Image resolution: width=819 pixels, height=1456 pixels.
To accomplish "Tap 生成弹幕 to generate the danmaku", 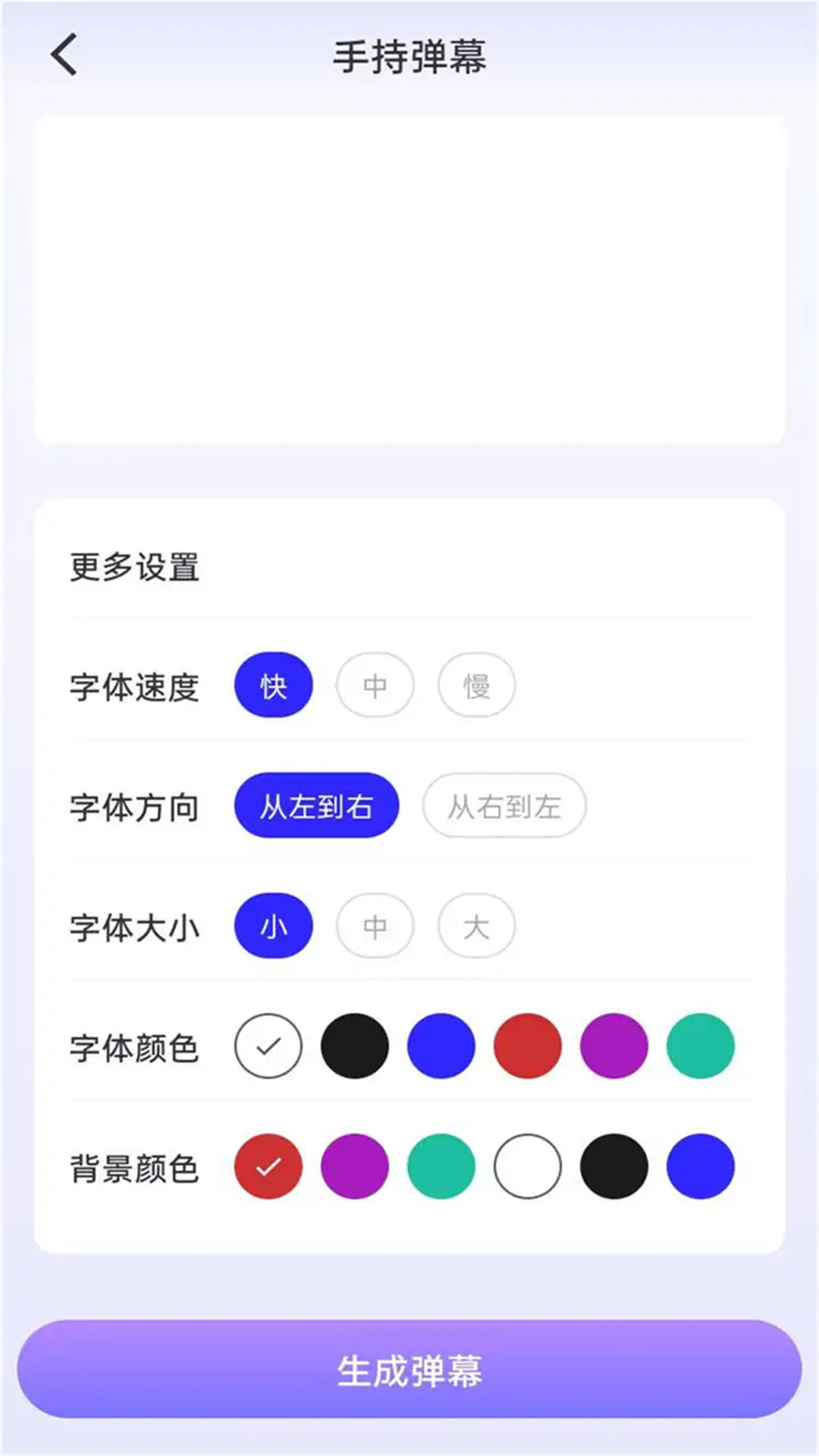I will 409,1370.
